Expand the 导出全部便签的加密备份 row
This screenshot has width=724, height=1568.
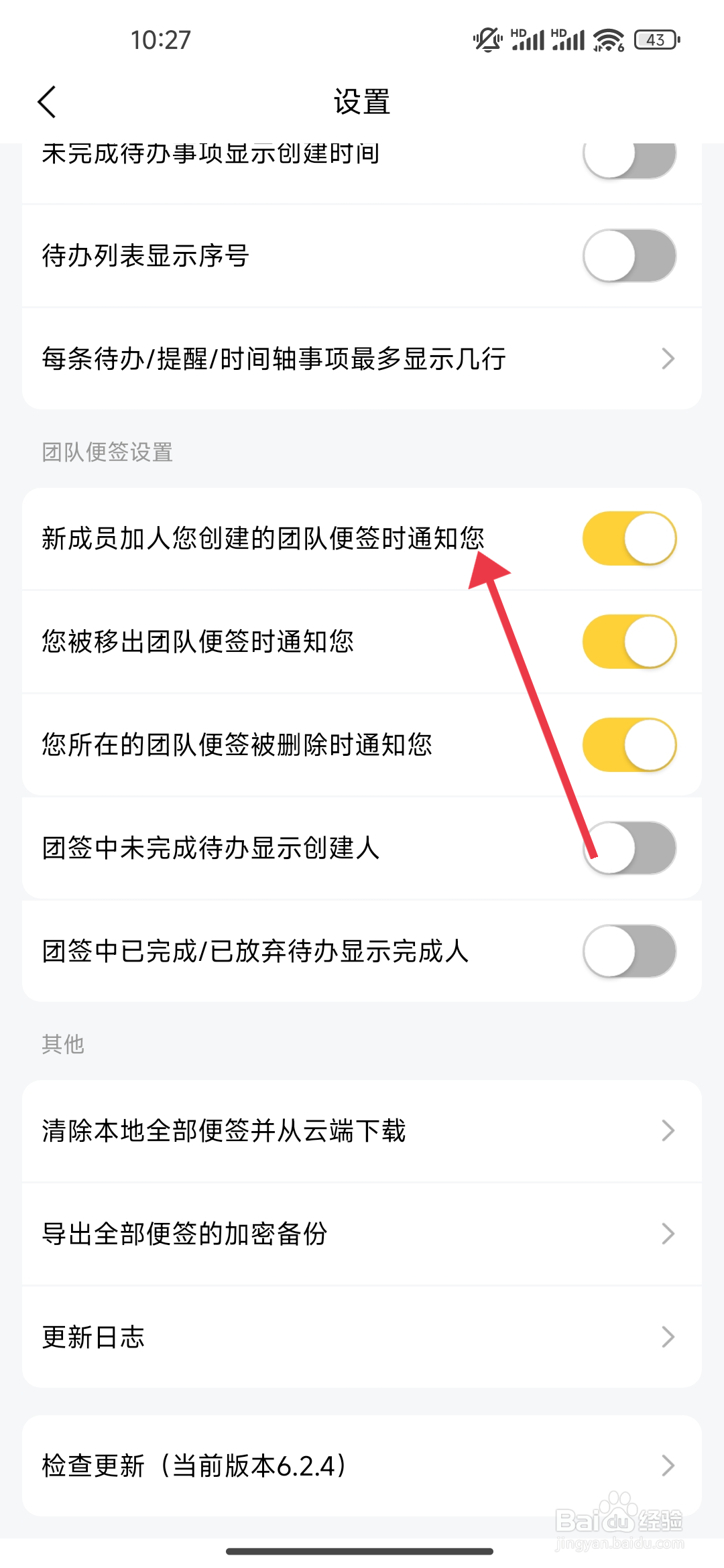pos(667,1235)
